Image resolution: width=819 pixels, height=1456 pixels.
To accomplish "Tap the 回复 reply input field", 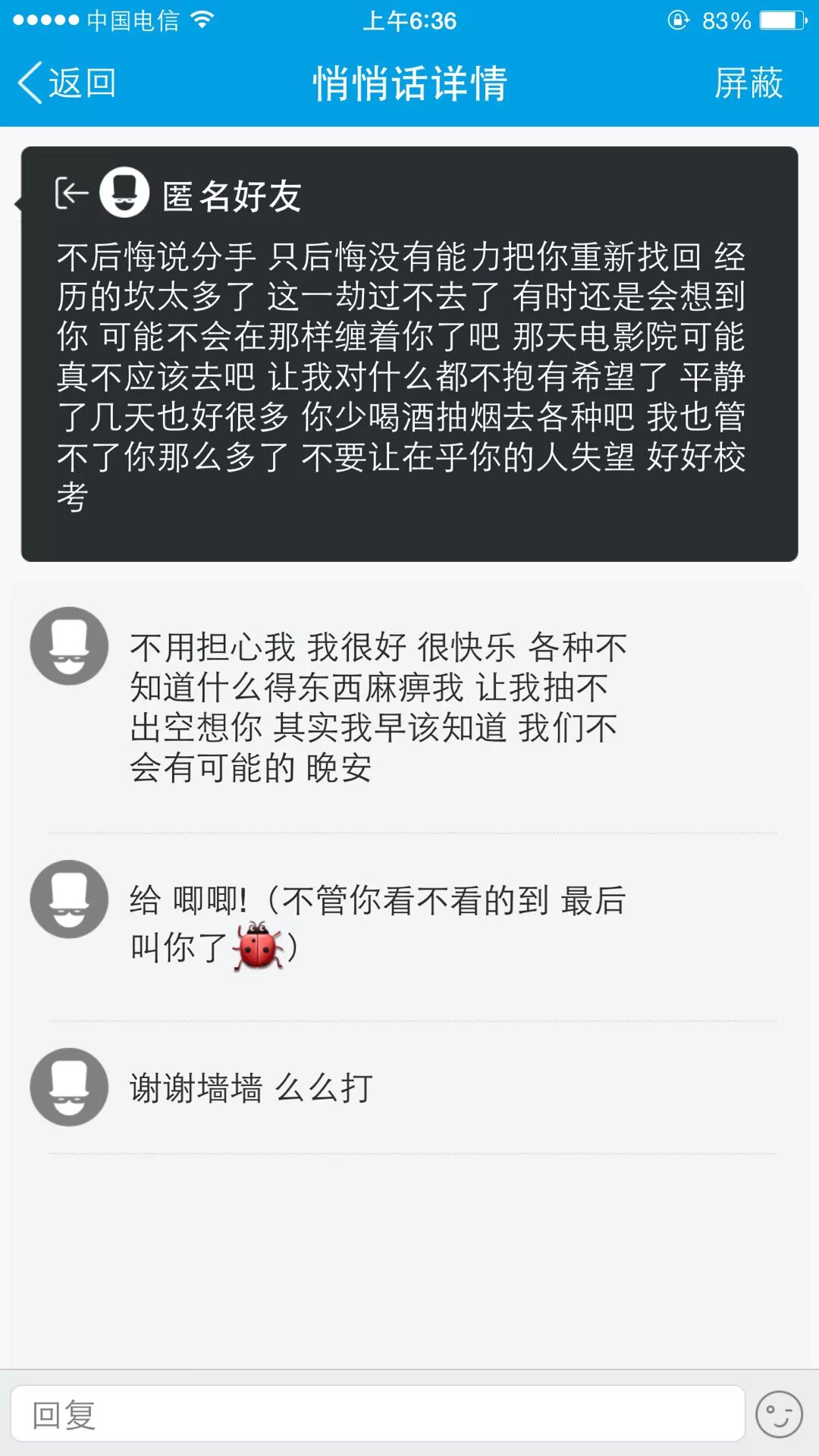I will coord(377,1414).
